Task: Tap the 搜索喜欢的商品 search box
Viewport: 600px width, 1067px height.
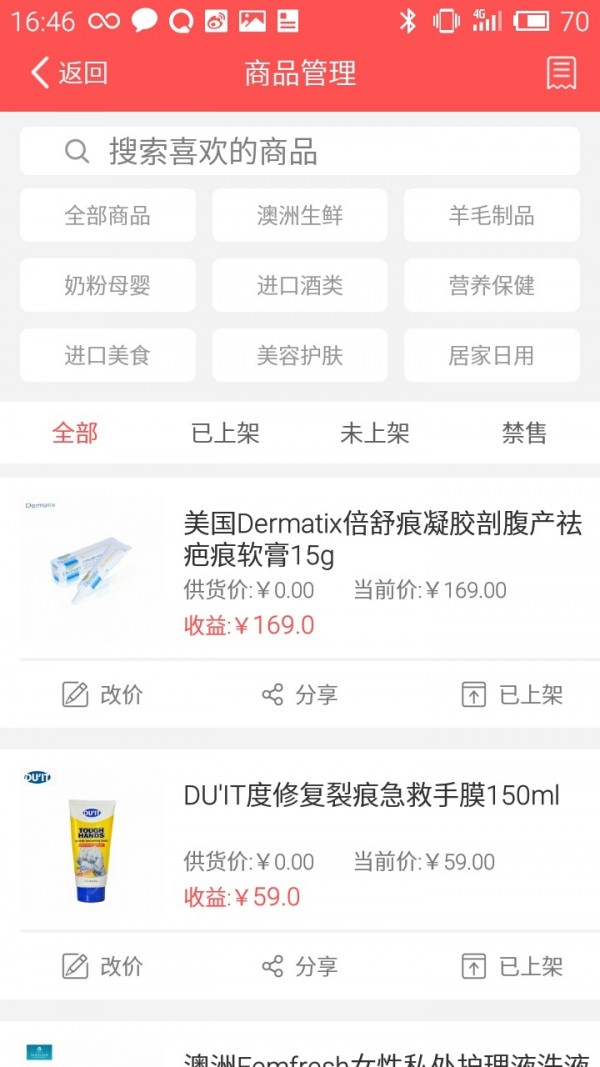Action: click(x=300, y=151)
